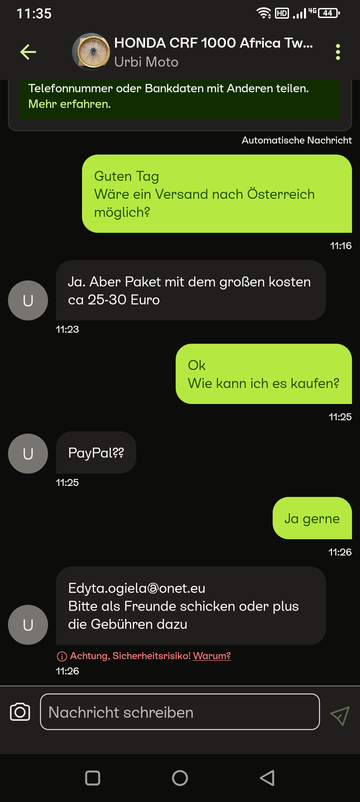Tap the system home button
360x802 pixels.
click(180, 778)
